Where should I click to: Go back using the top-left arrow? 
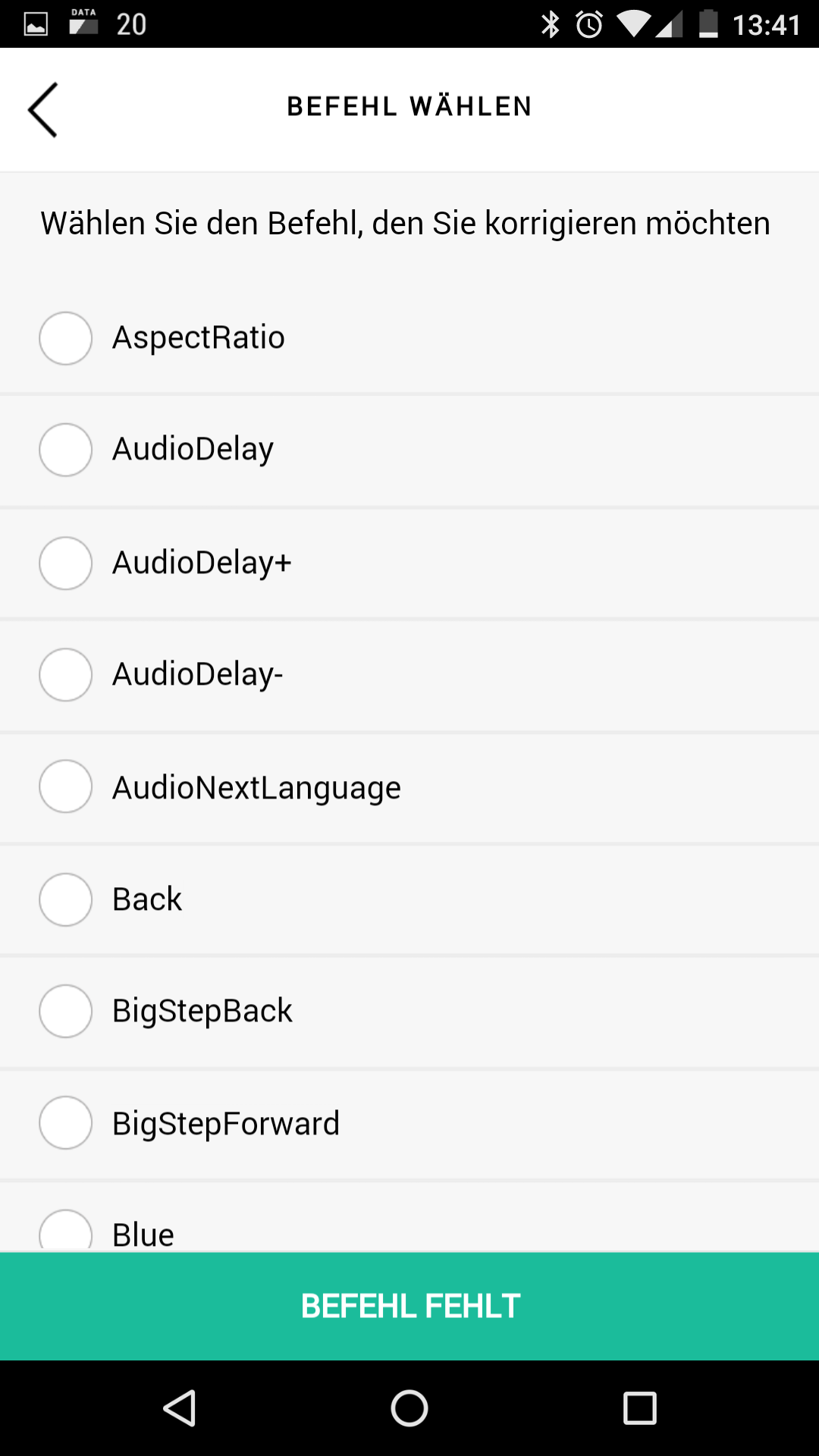(42, 109)
